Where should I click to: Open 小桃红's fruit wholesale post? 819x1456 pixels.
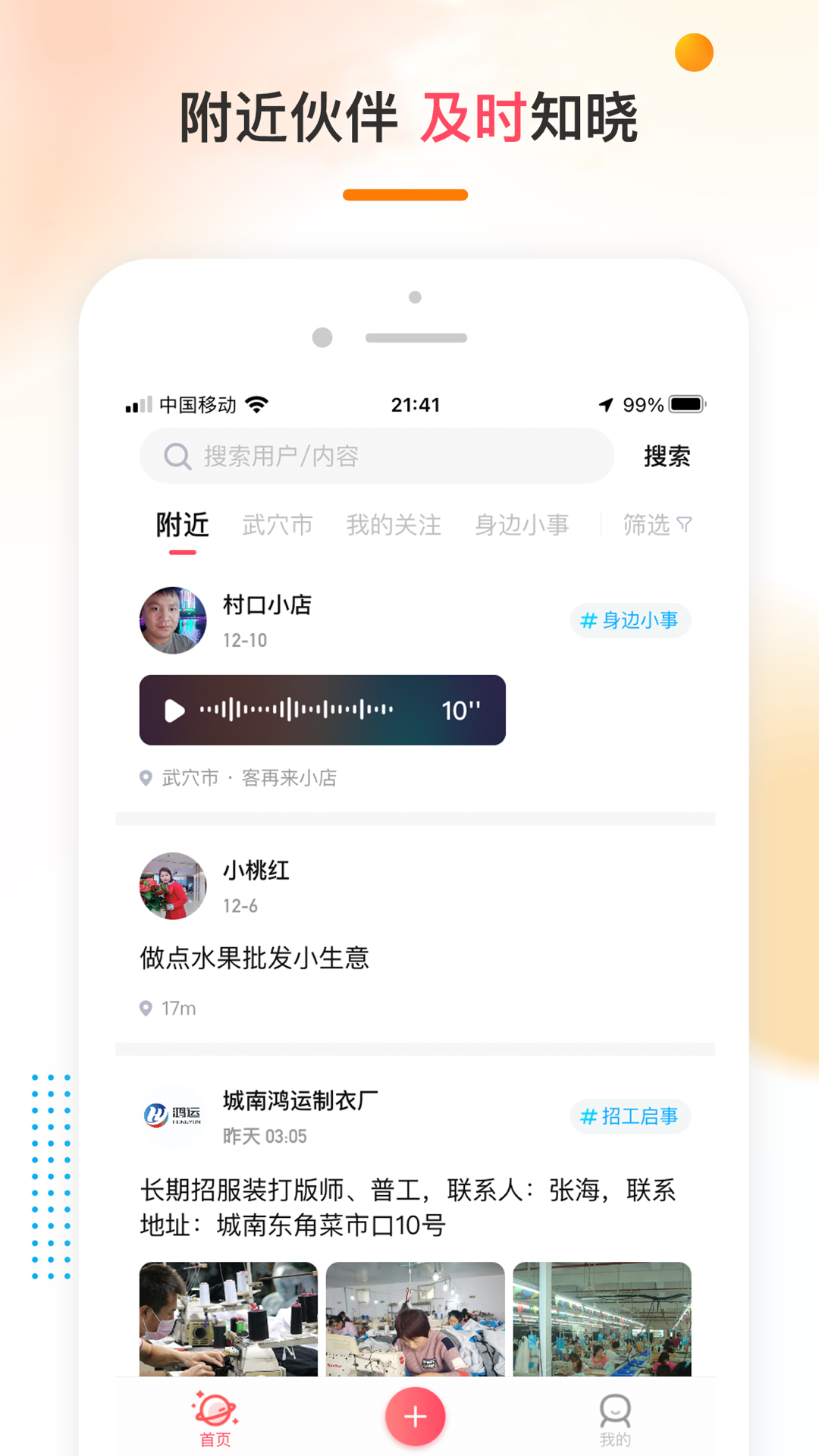click(256, 958)
